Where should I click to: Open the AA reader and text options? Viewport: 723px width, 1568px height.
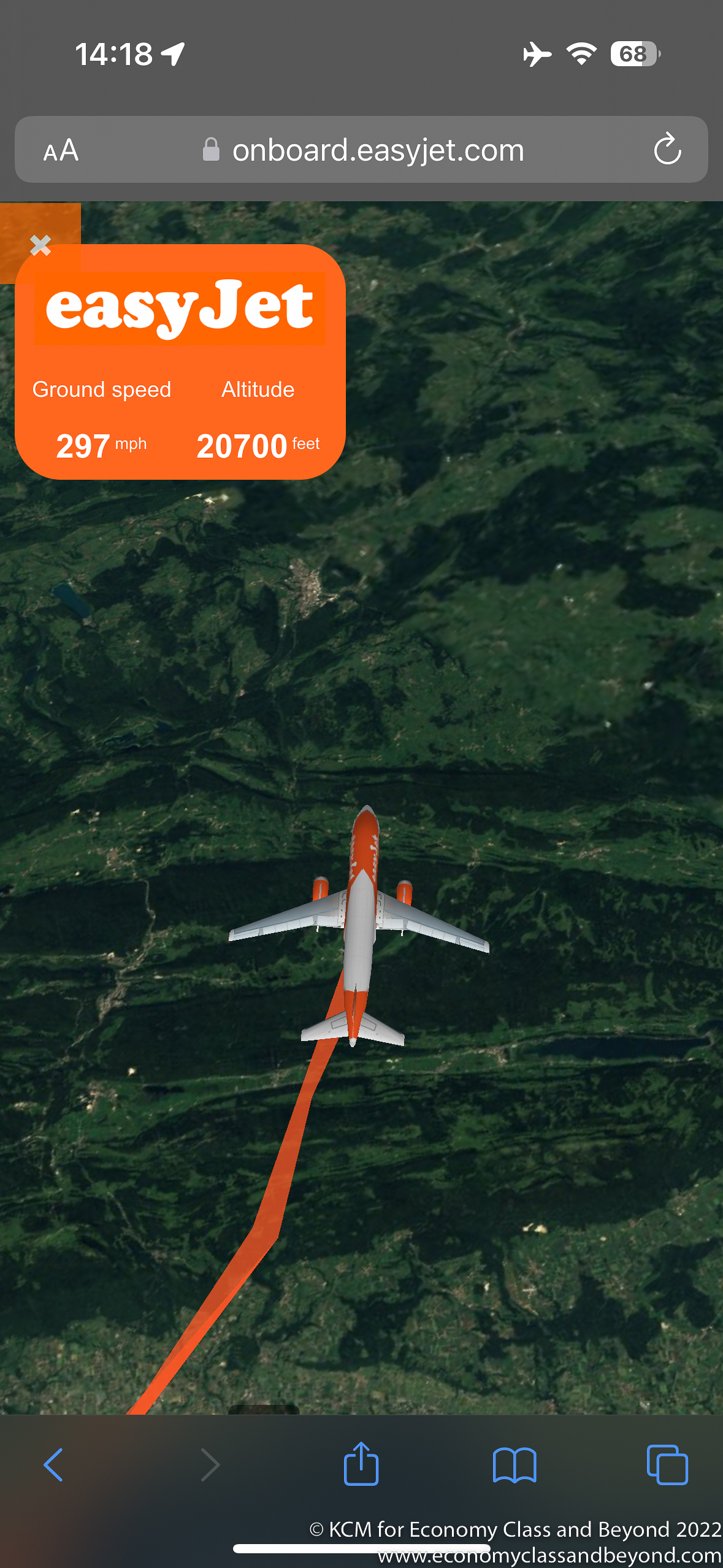(x=61, y=150)
